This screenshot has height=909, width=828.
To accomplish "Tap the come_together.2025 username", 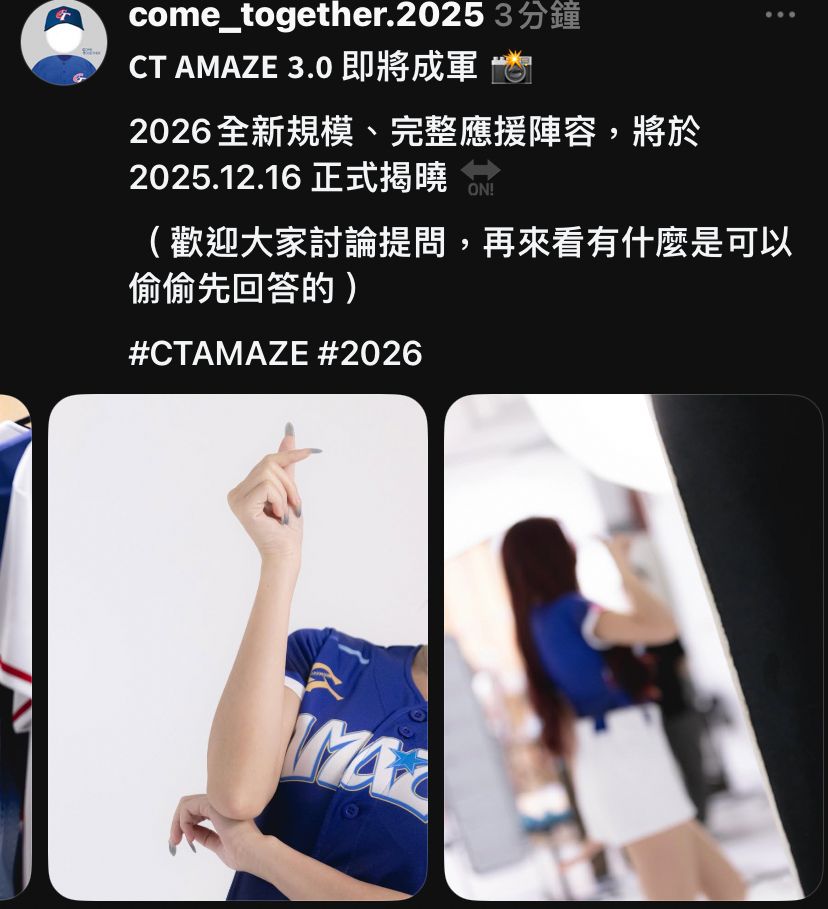I will pos(306,14).
